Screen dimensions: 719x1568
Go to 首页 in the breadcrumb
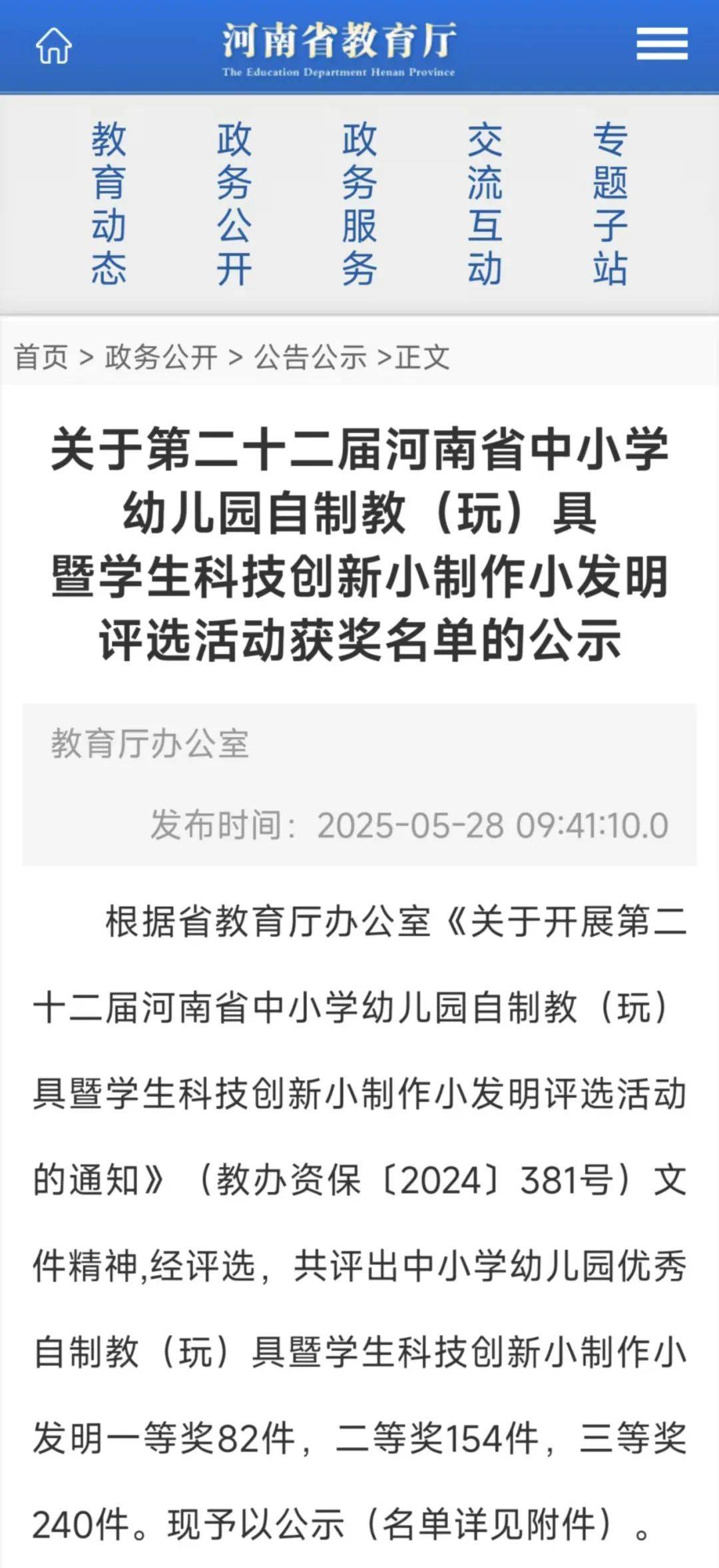pos(41,357)
